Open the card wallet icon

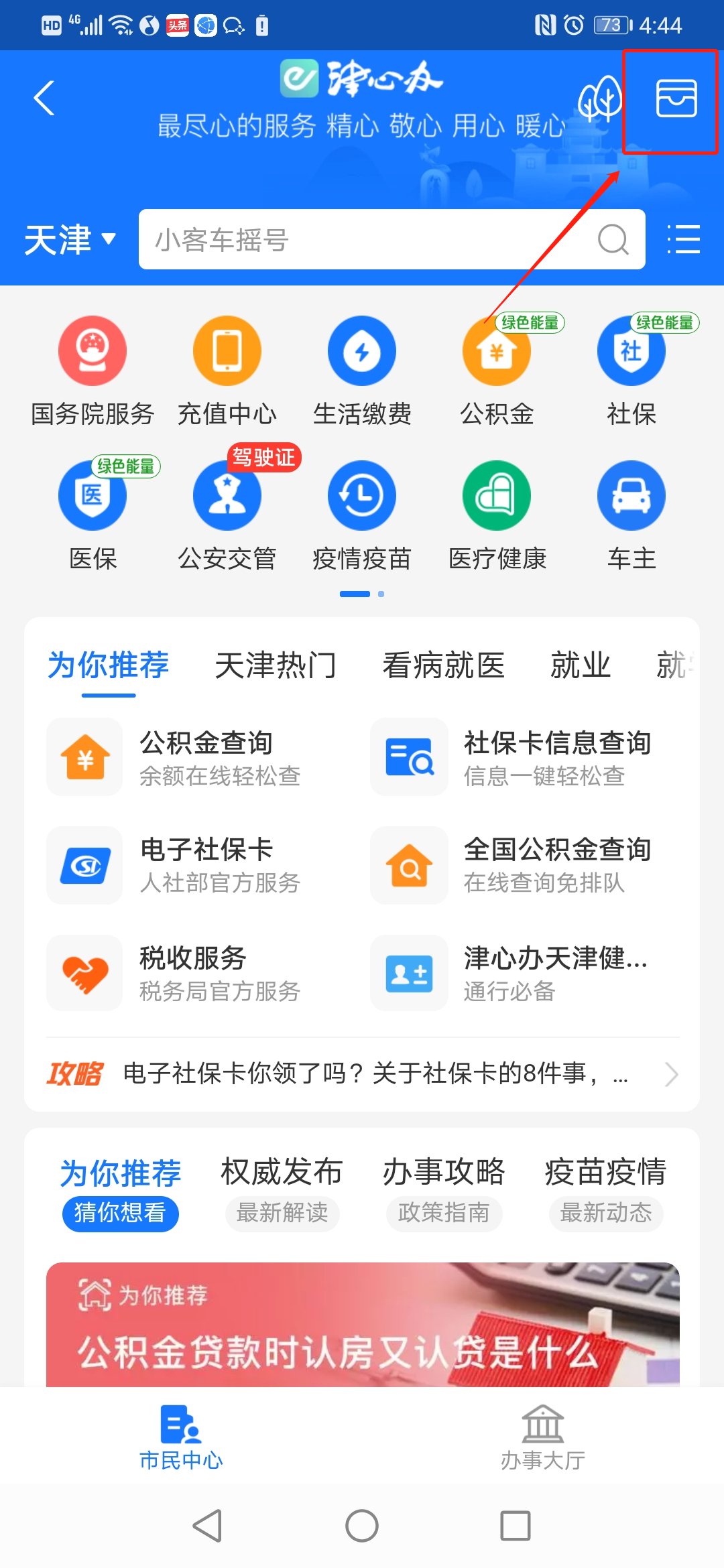[676, 99]
